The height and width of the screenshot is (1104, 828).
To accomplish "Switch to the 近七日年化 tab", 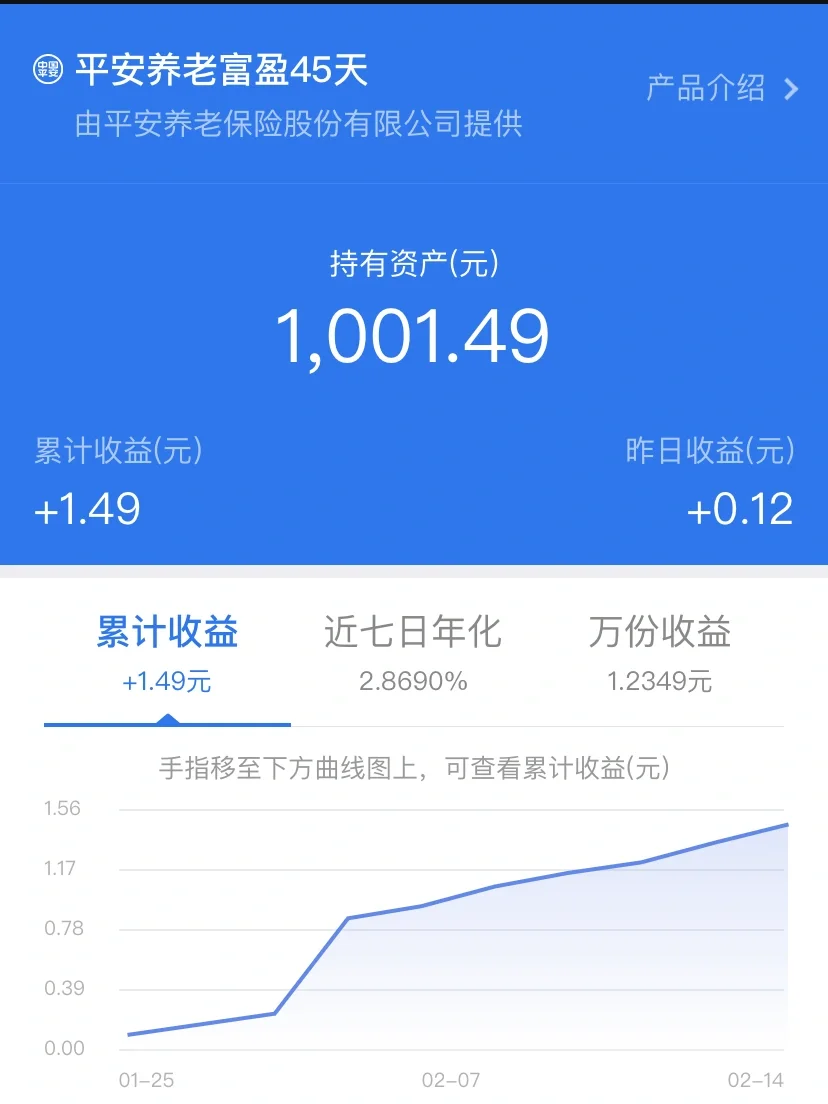I will 413,652.
